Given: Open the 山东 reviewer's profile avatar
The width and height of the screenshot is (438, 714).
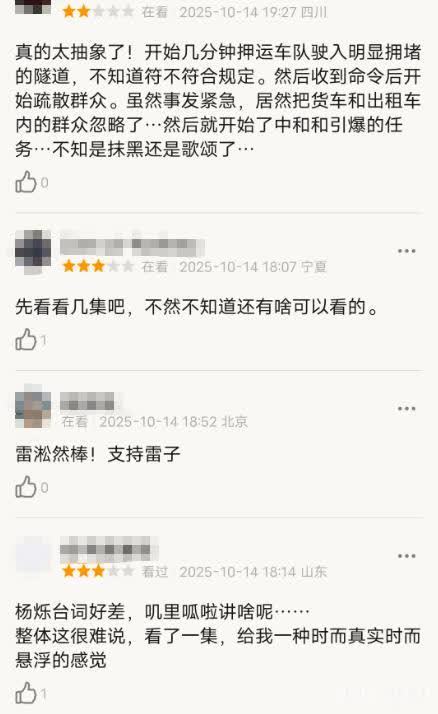Looking at the screenshot, I should 33,554.
